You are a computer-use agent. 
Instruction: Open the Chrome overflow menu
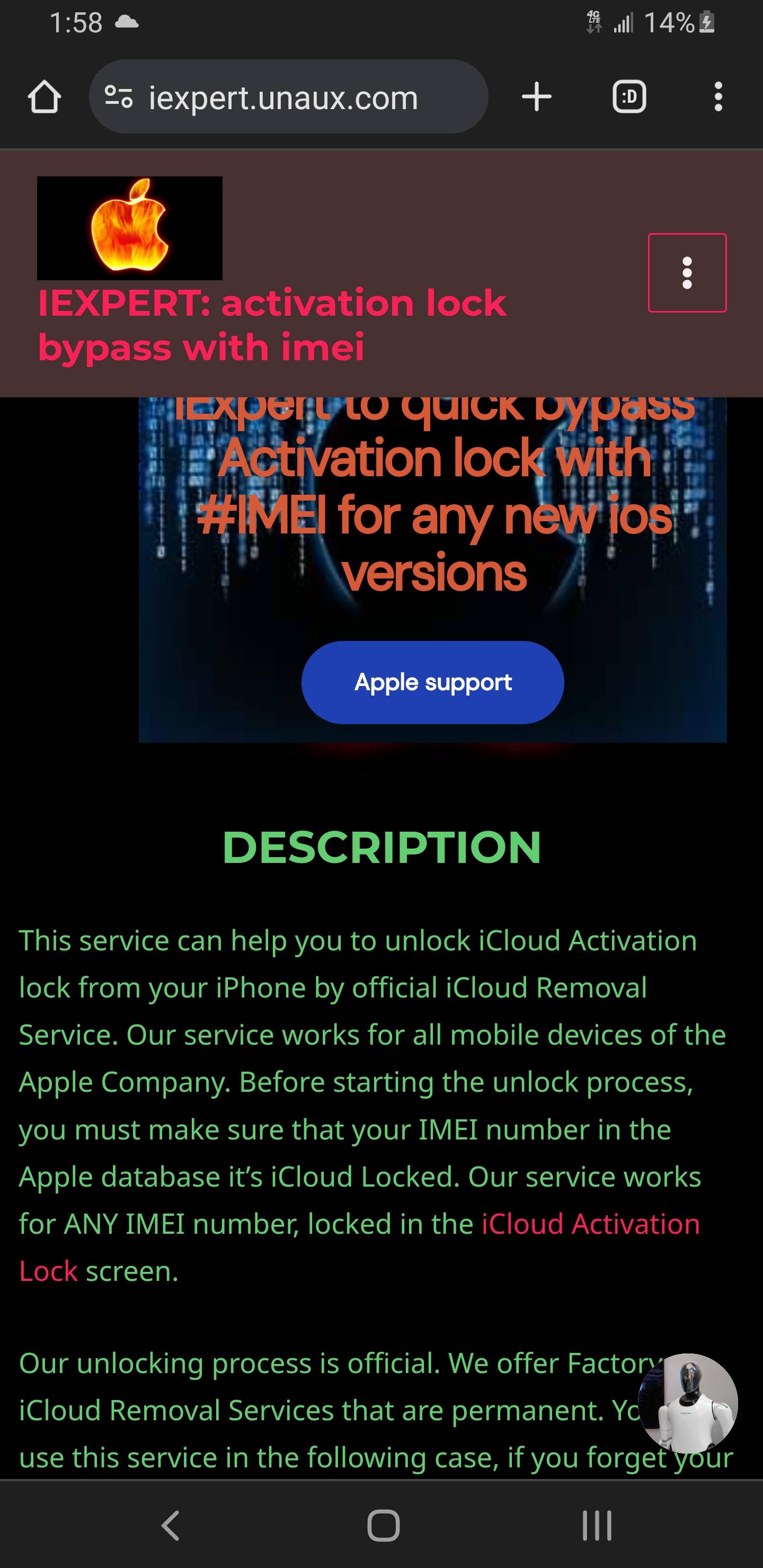pyautogui.click(x=718, y=97)
